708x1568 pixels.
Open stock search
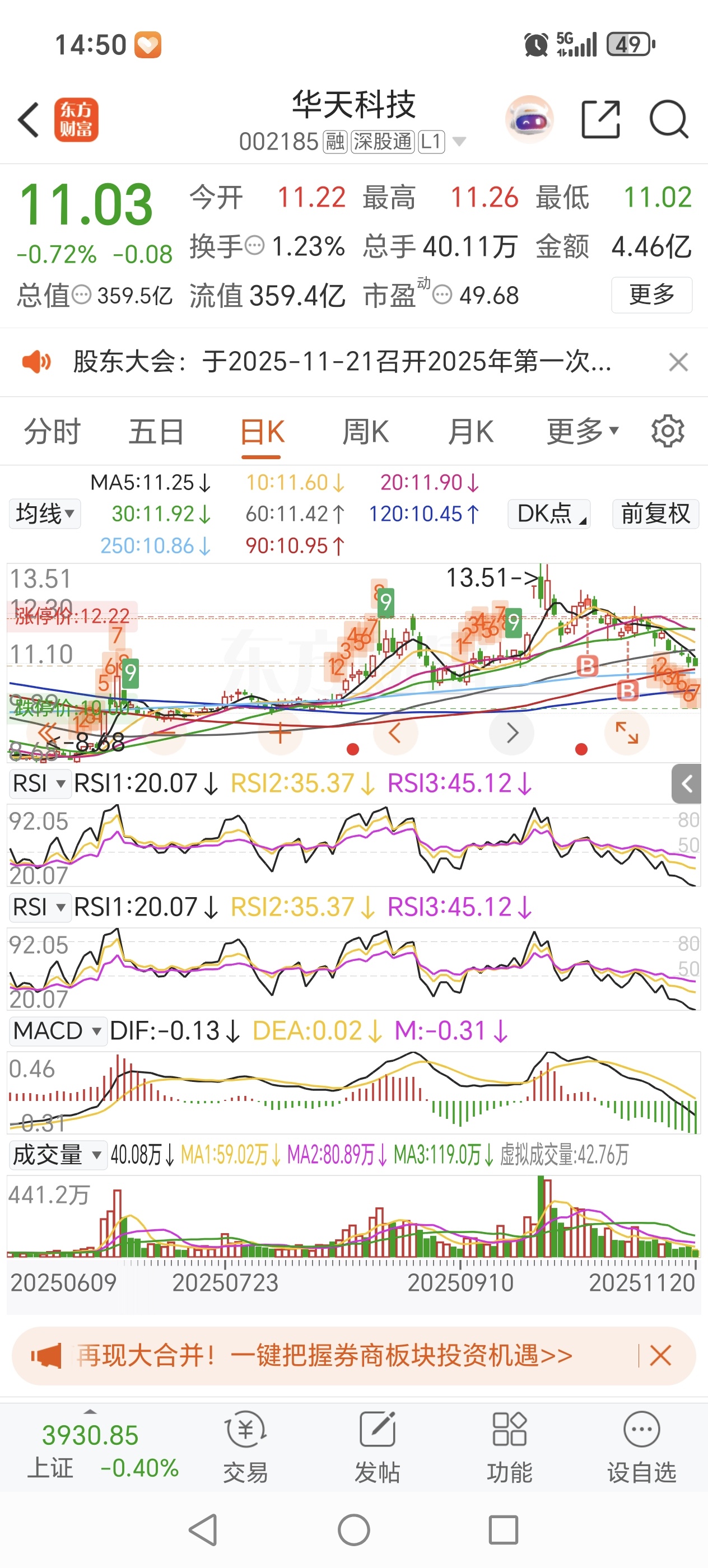(668, 120)
